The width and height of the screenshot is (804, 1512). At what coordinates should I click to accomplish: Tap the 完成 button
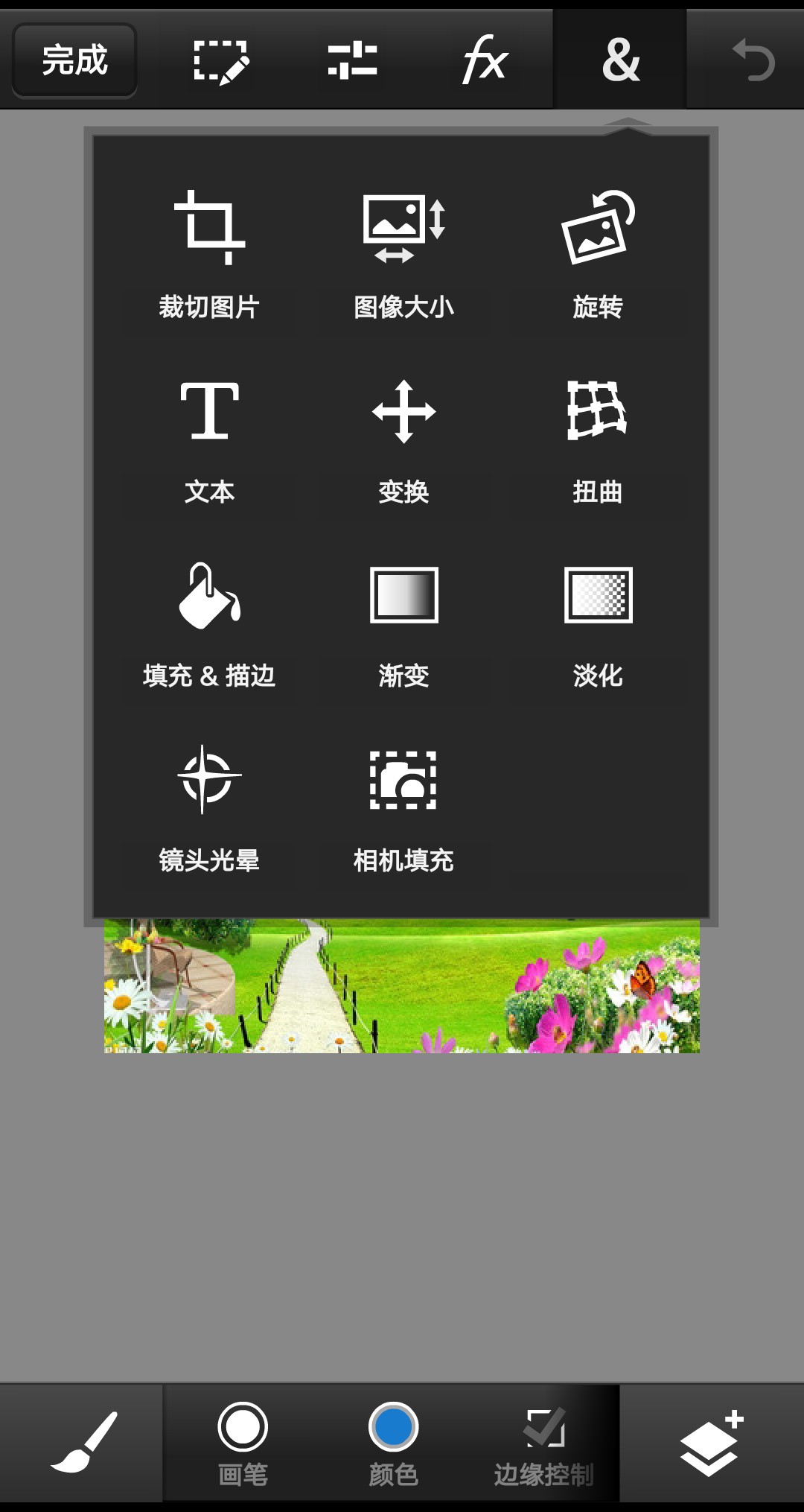click(x=74, y=60)
